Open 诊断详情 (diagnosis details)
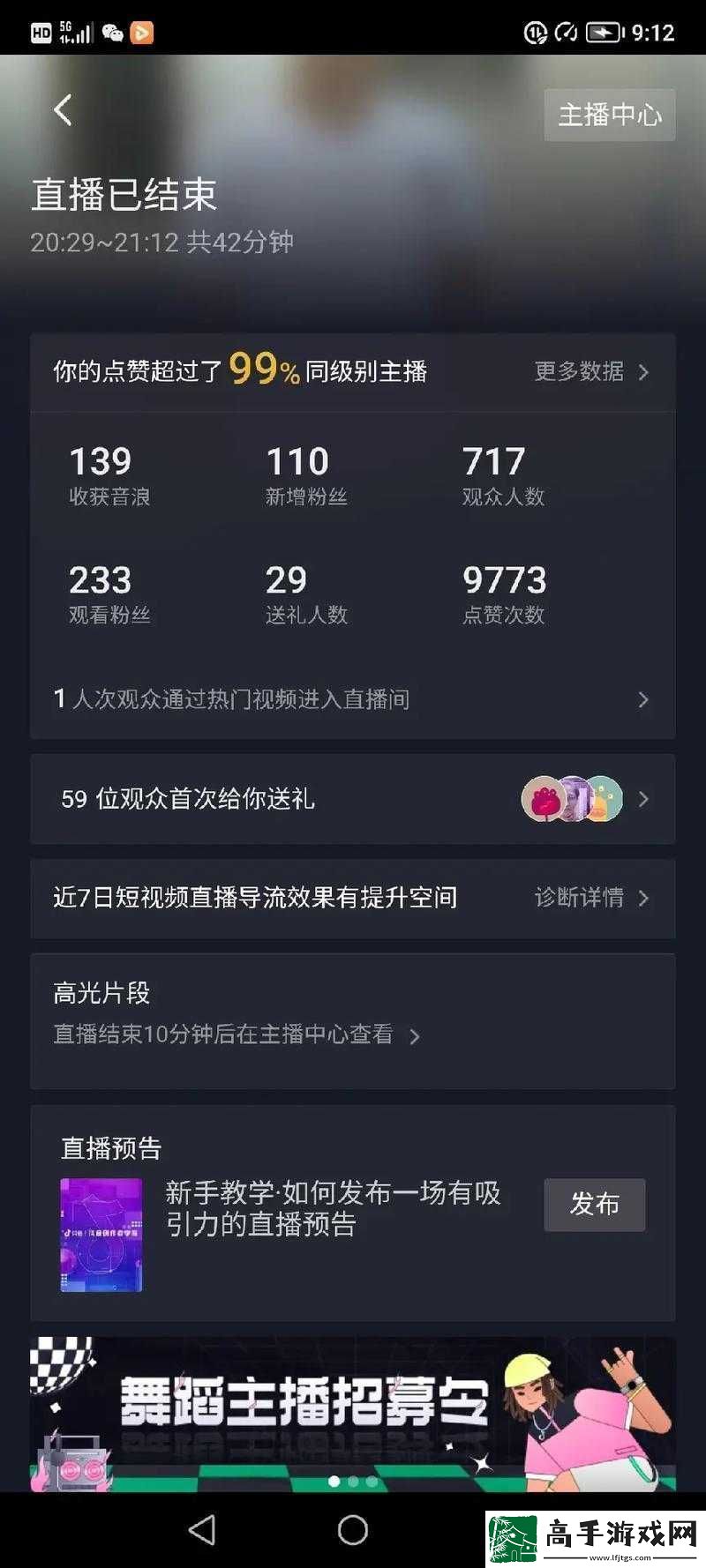706x1568 pixels. (x=591, y=898)
